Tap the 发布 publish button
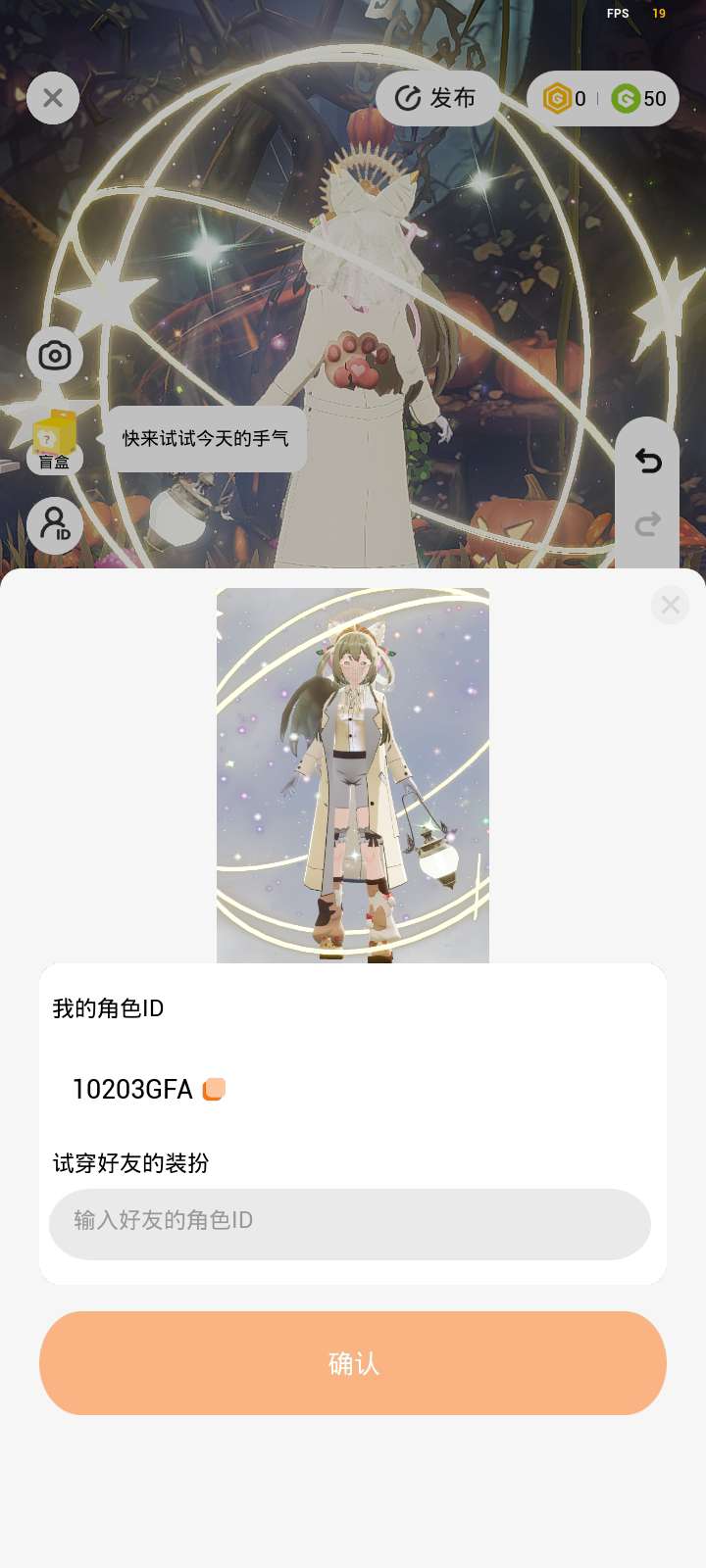 [x=436, y=98]
